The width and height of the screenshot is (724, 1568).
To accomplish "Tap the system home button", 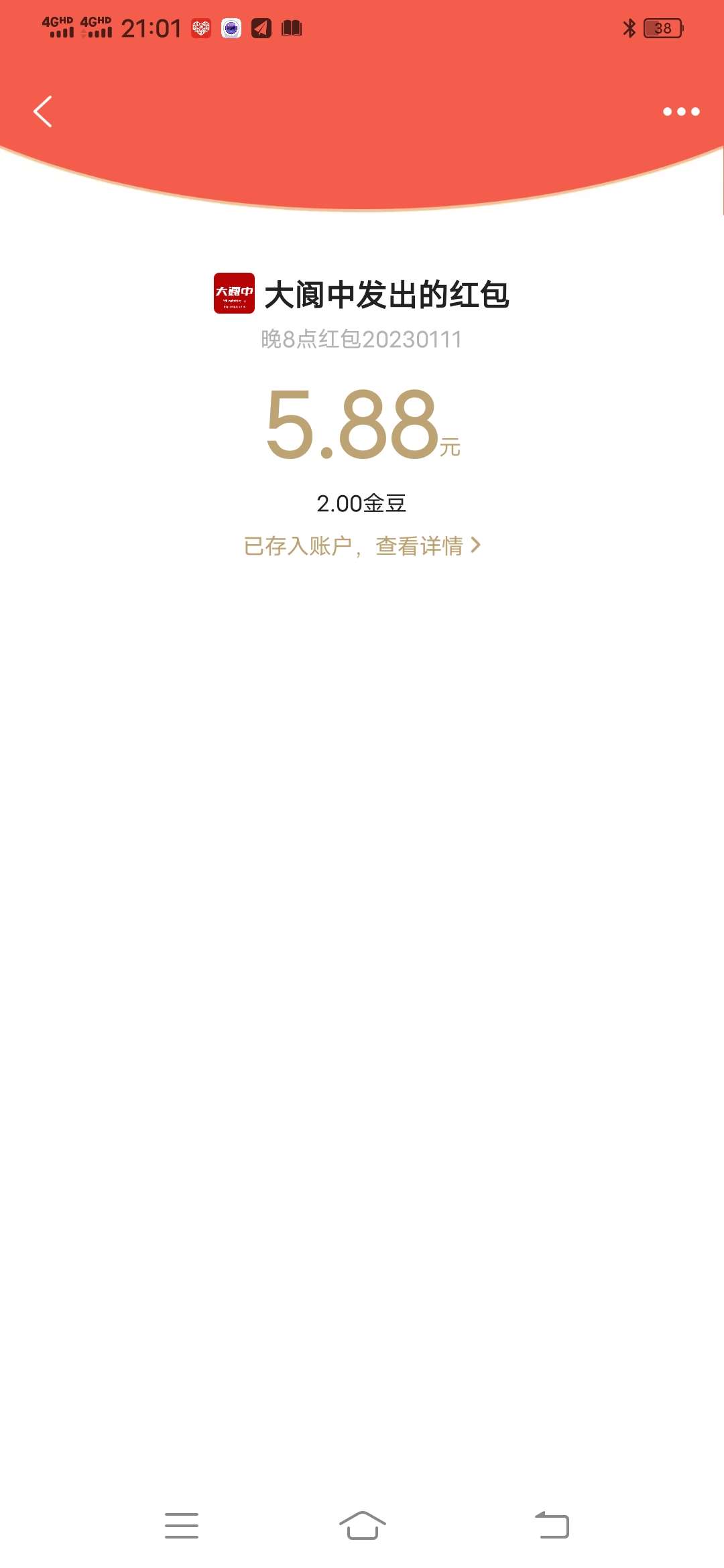I will tap(362, 1525).
